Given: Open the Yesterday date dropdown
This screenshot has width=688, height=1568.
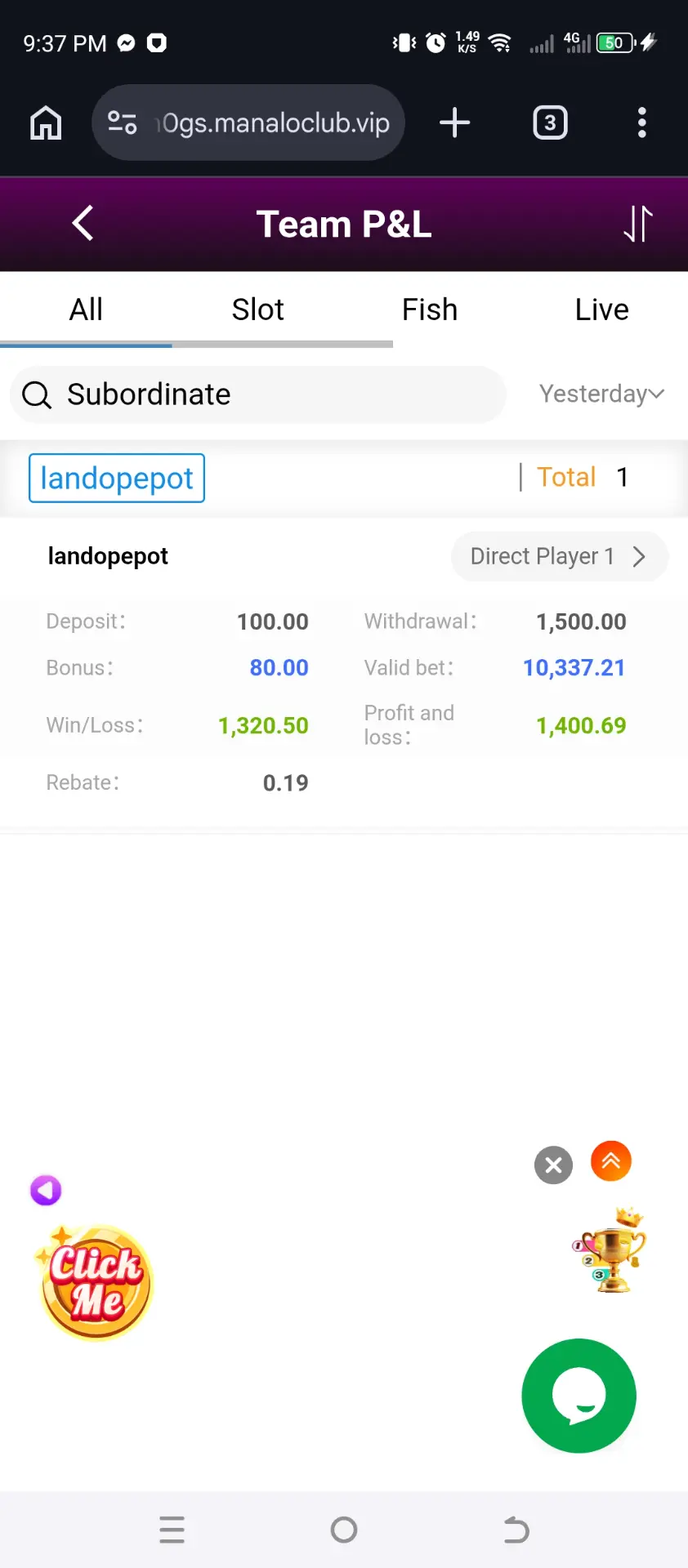Looking at the screenshot, I should click(601, 394).
